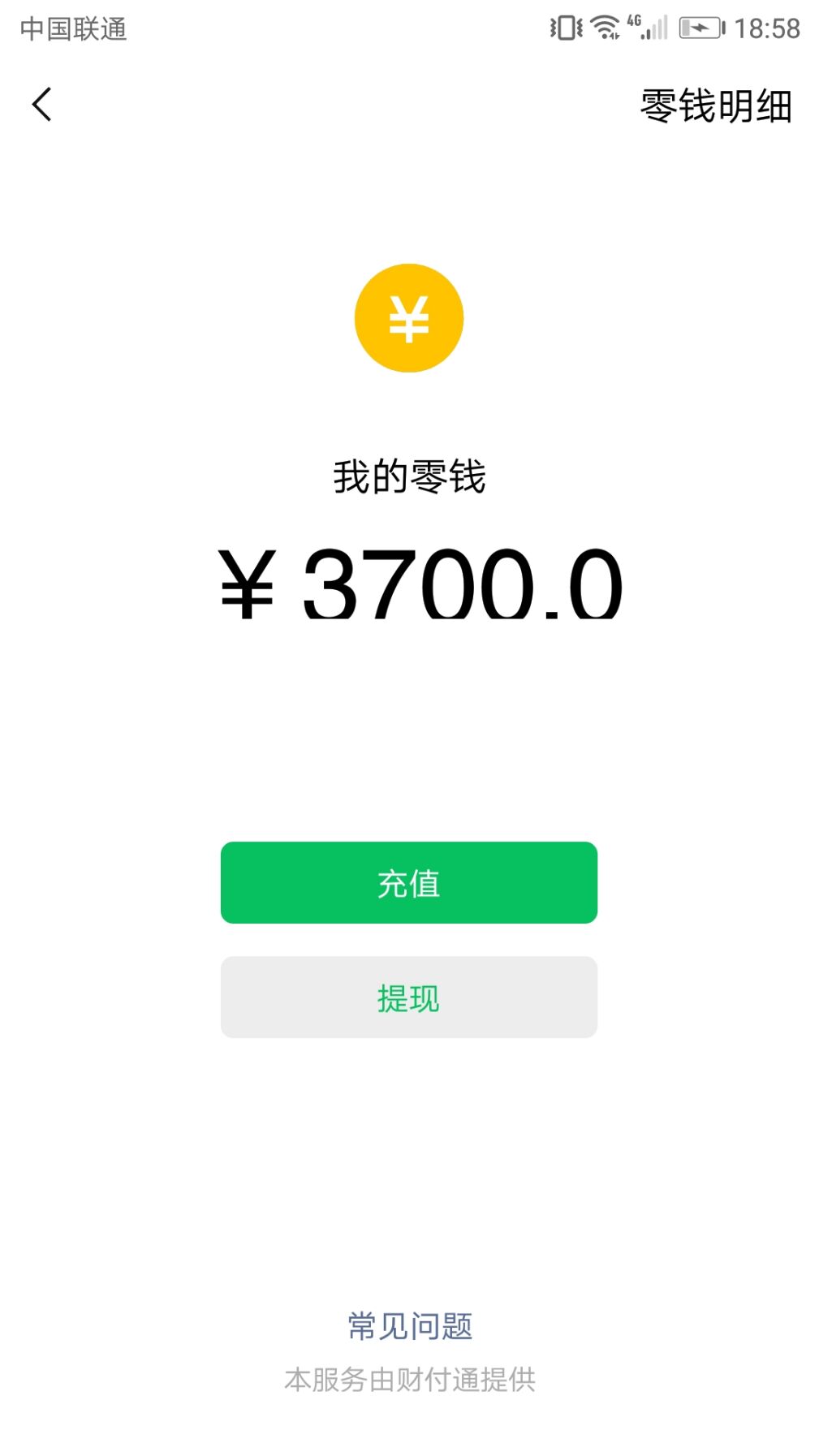The width and height of the screenshot is (819, 1456).
Task: Tap the yellow ¥ coin balance icon
Action: pyautogui.click(x=408, y=317)
